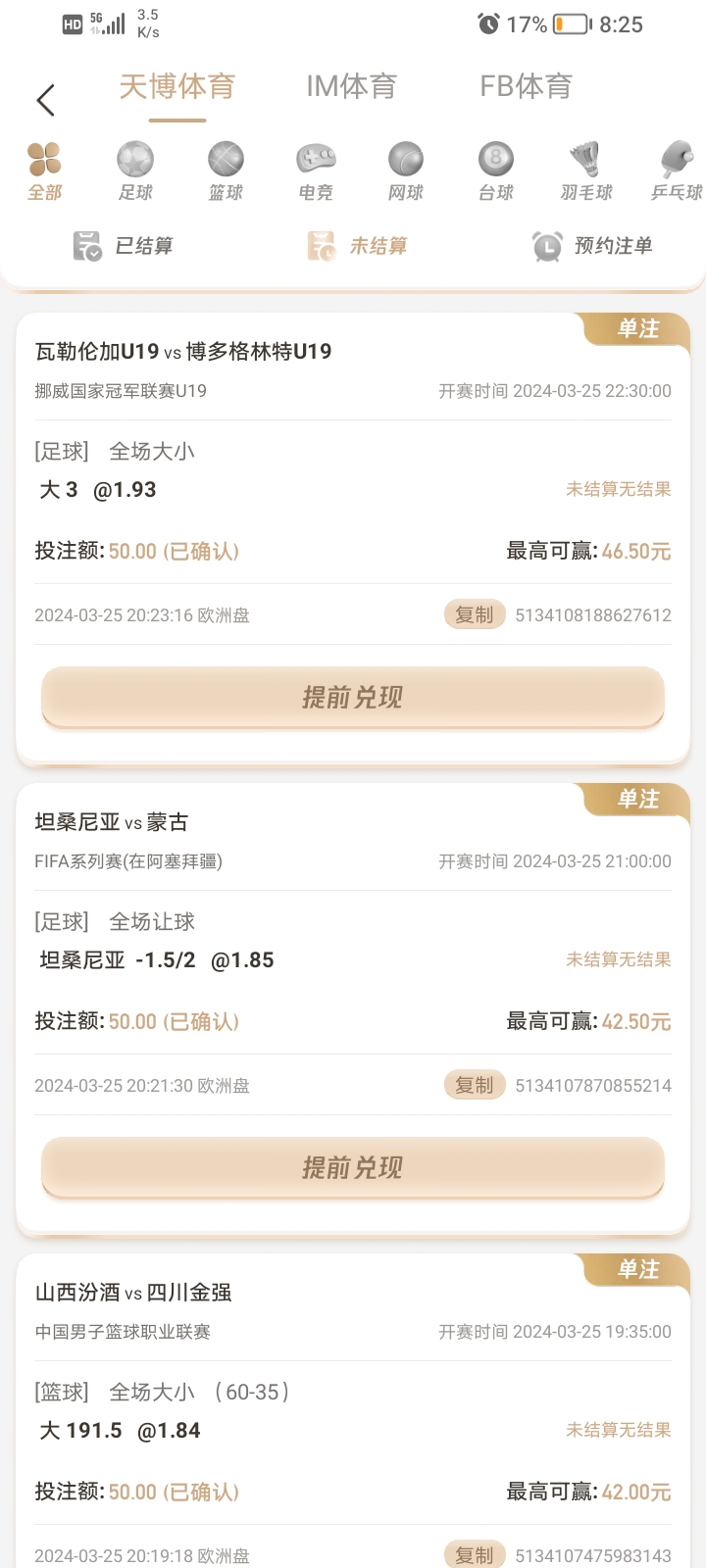Copy order number 5134107870855214

[475, 1085]
